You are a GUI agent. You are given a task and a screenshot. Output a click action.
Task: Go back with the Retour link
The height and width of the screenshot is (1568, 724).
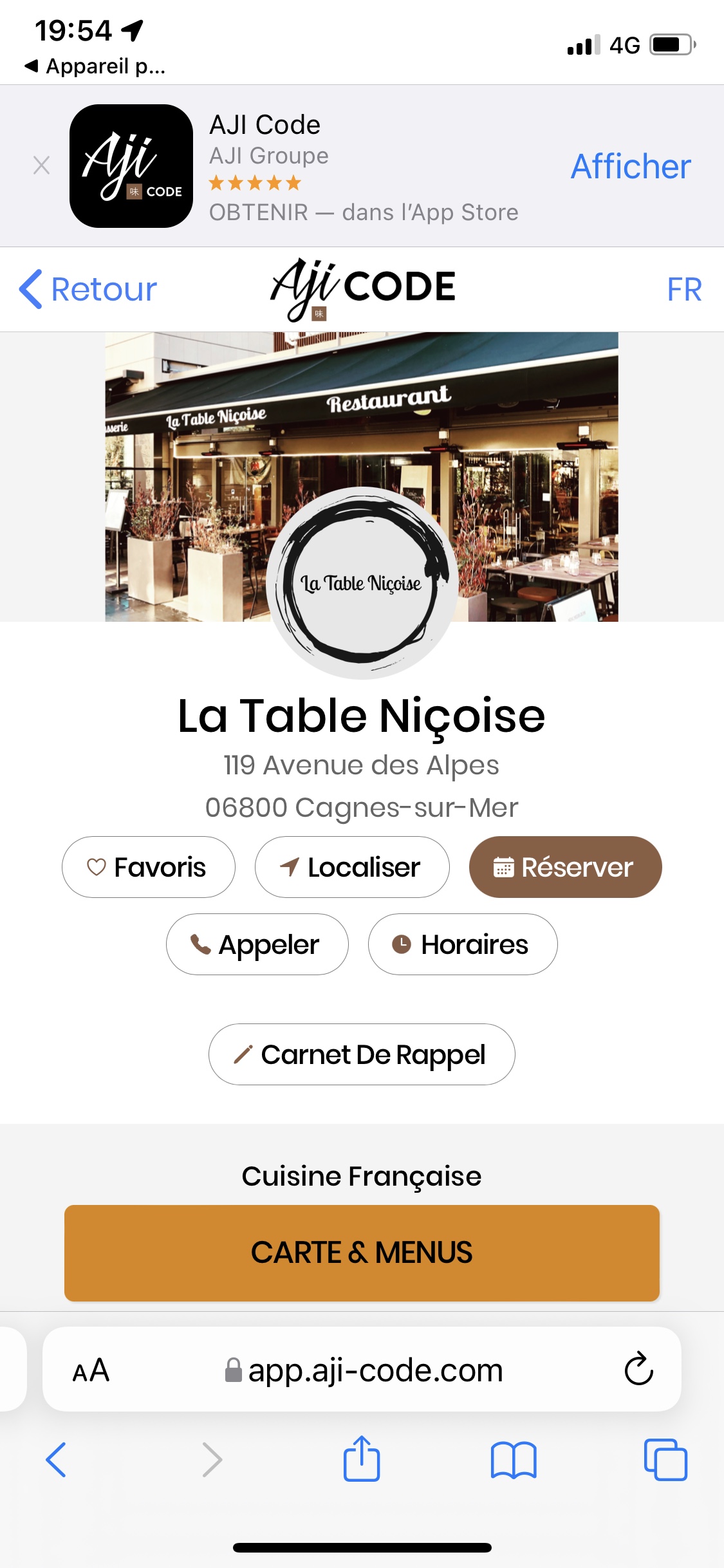pyautogui.click(x=89, y=290)
